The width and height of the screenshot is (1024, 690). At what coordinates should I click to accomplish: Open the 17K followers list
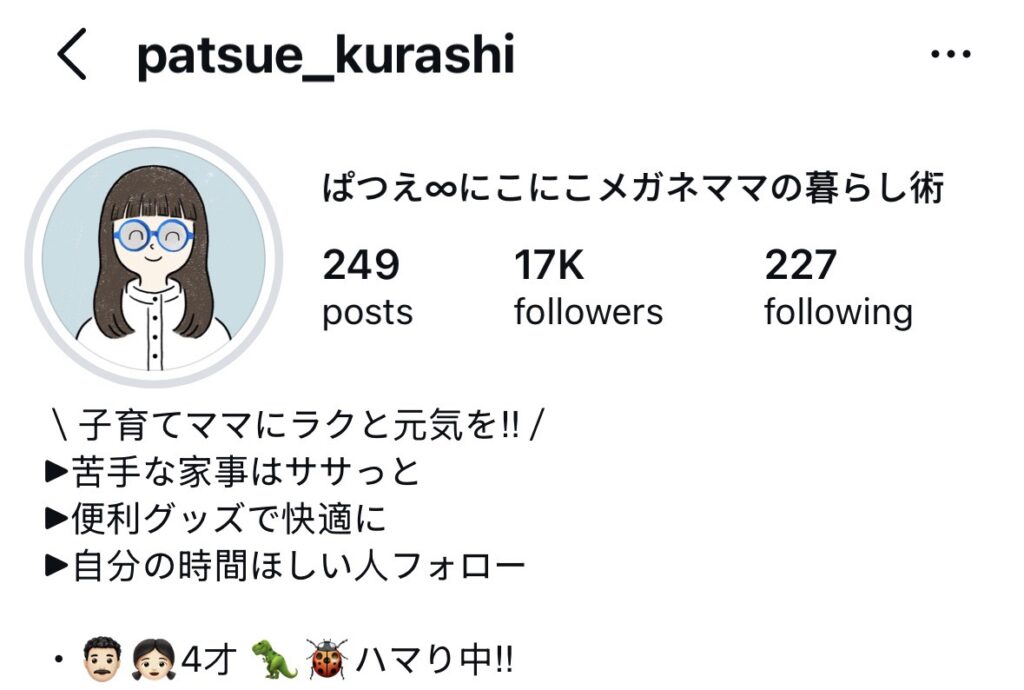click(x=588, y=288)
